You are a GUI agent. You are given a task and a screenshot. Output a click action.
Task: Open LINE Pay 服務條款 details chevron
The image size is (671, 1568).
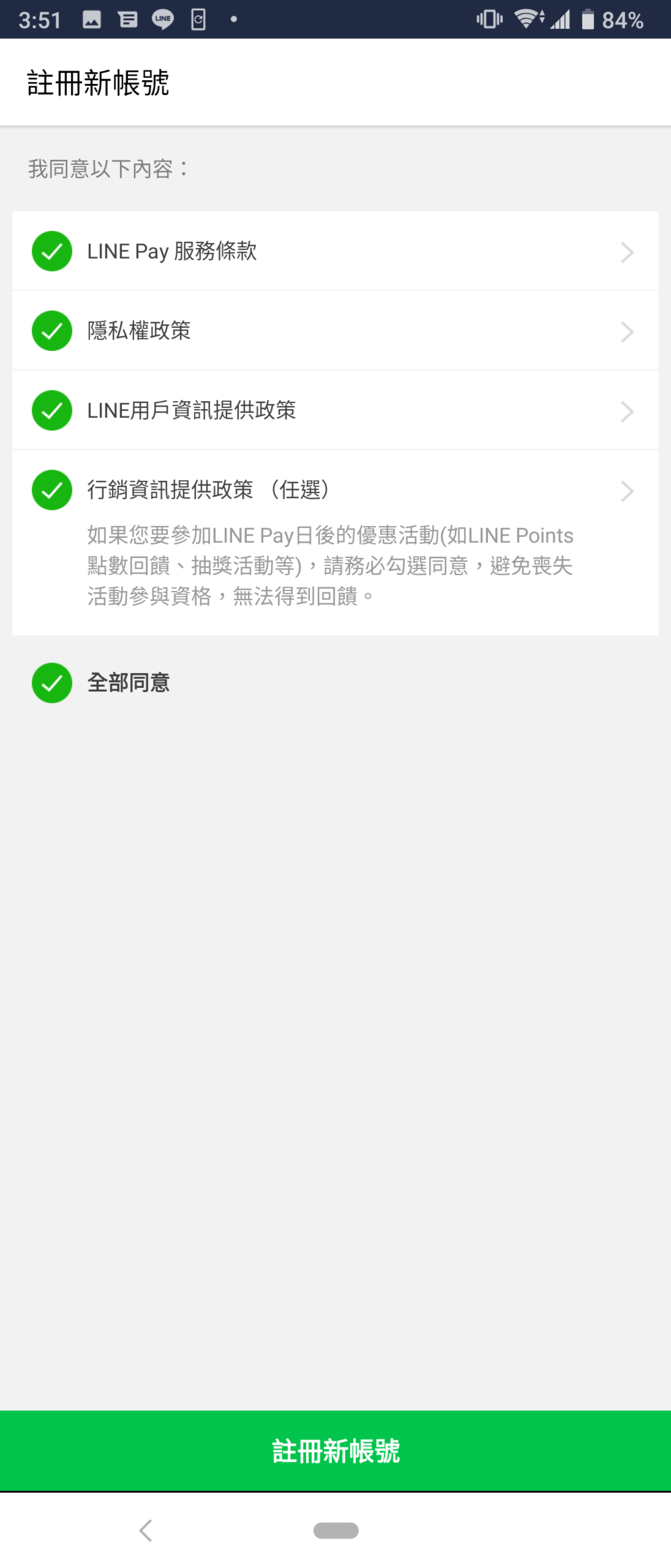627,252
